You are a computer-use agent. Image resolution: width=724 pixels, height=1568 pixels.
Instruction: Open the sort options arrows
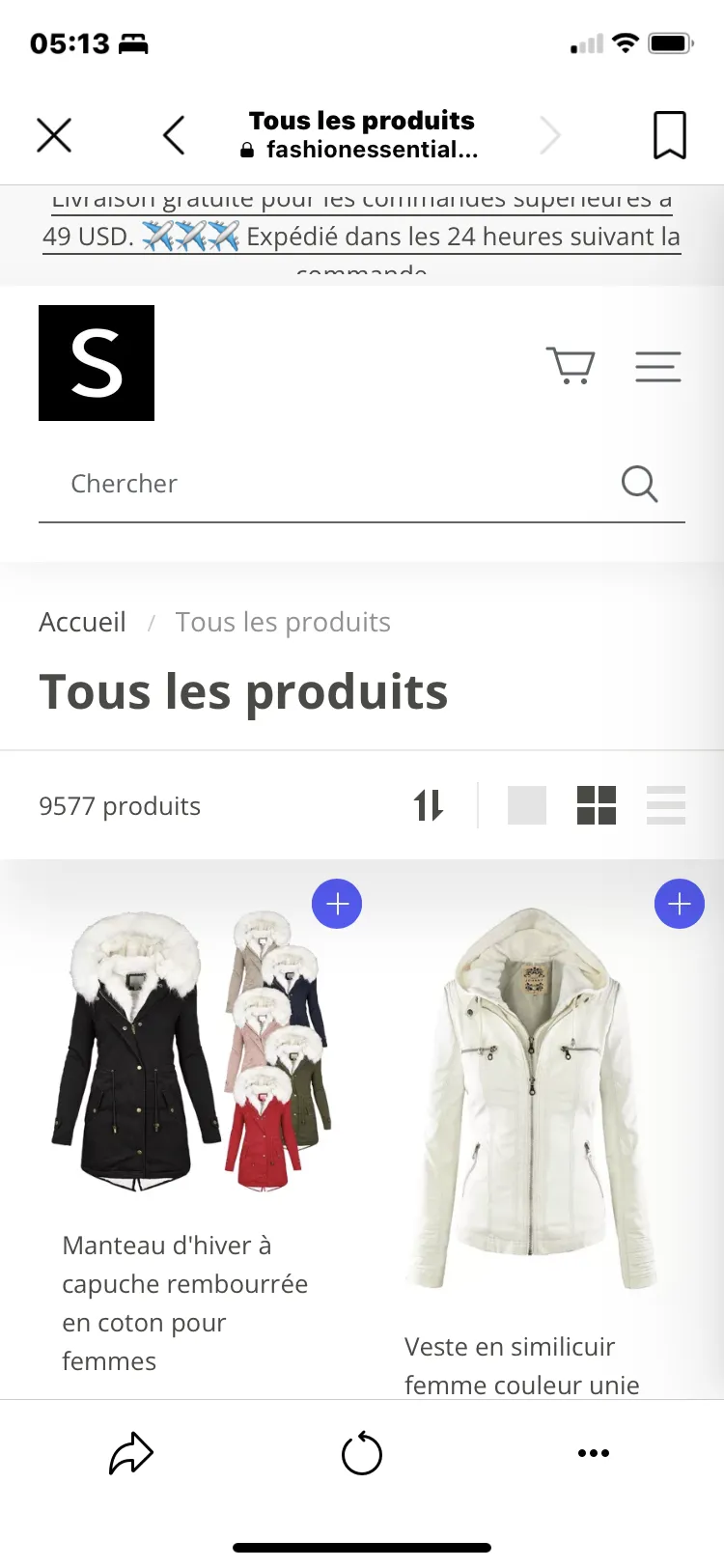[429, 805]
